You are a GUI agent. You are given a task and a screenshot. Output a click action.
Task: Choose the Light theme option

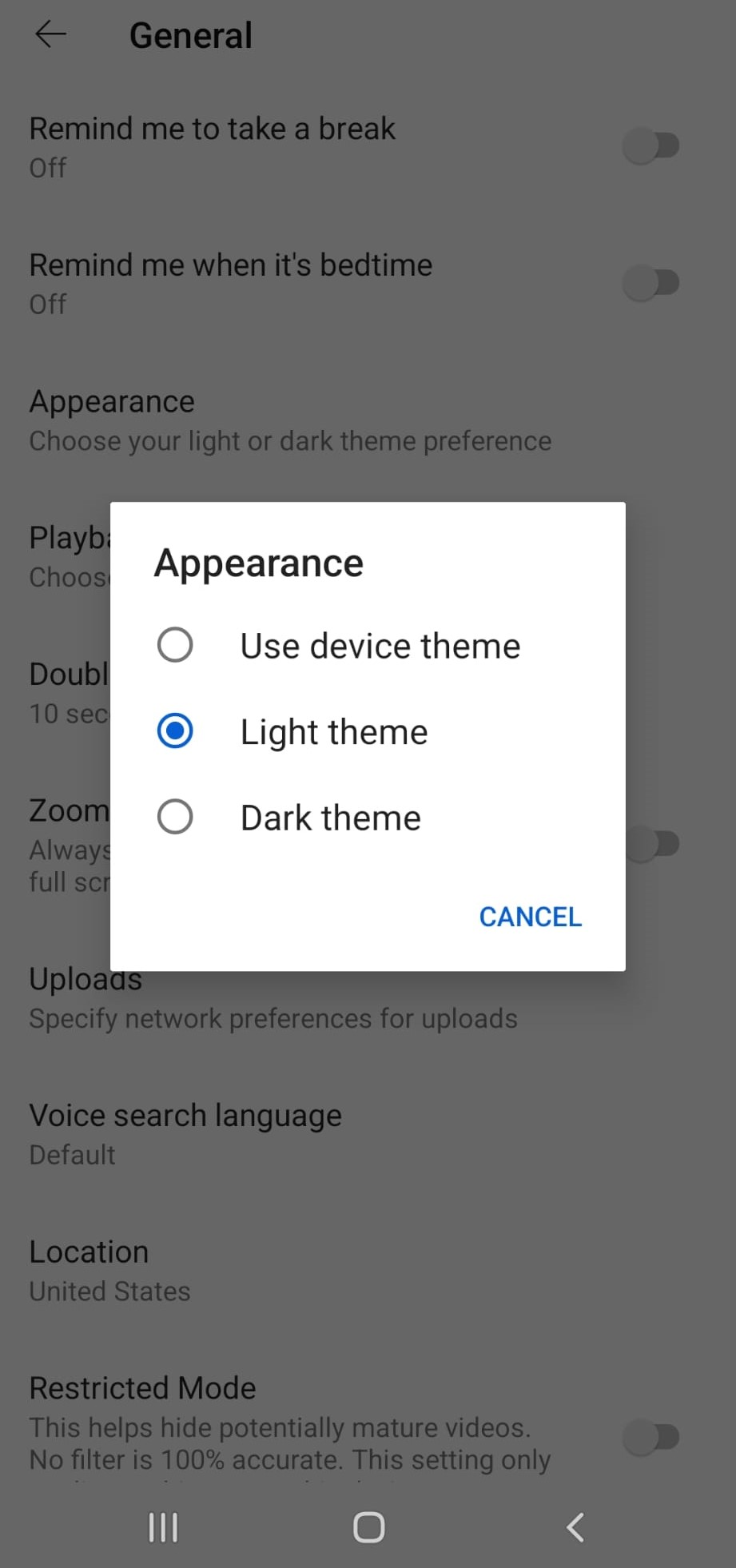tap(368, 731)
